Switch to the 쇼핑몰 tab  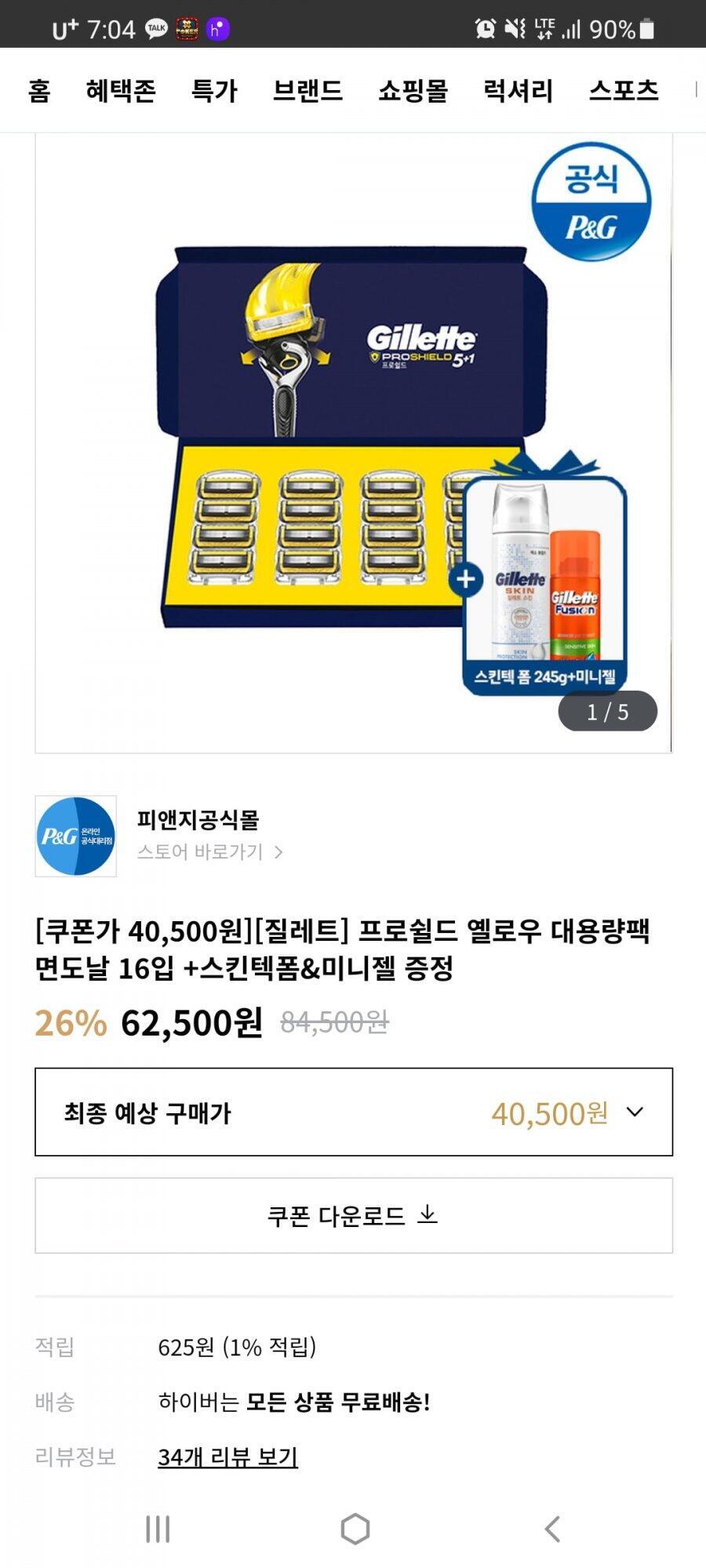(413, 91)
